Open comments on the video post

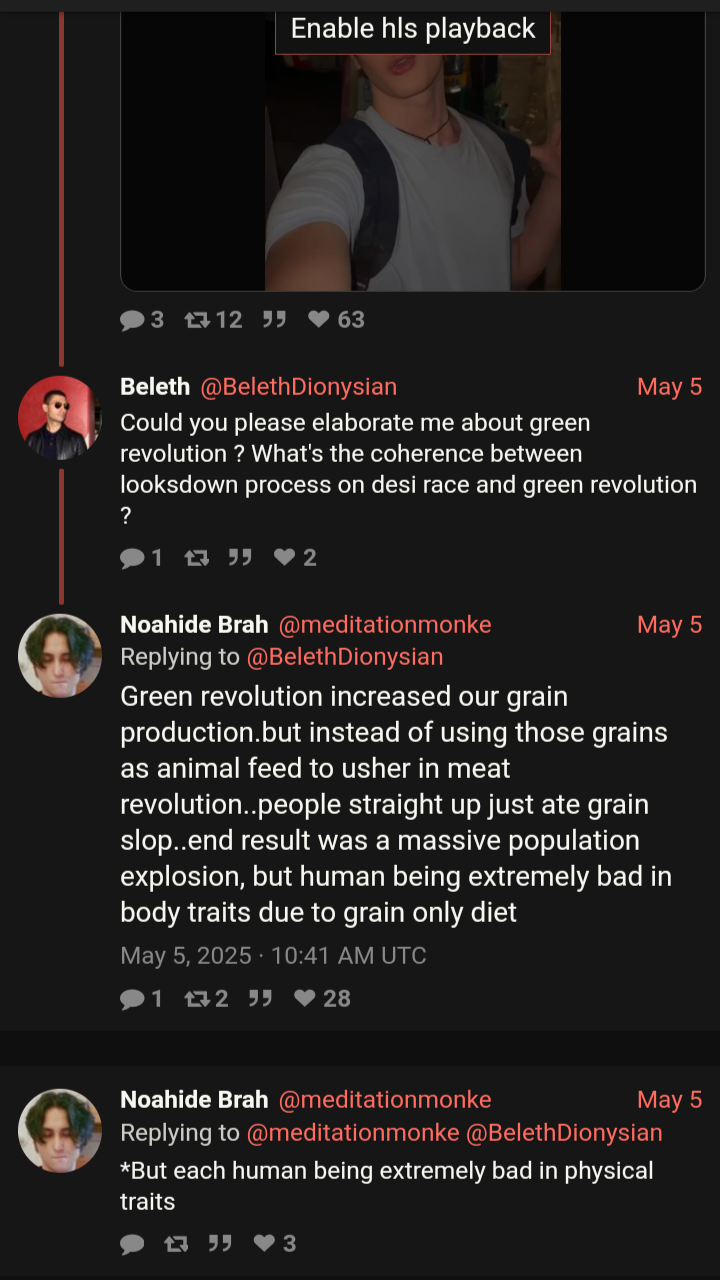point(141,320)
